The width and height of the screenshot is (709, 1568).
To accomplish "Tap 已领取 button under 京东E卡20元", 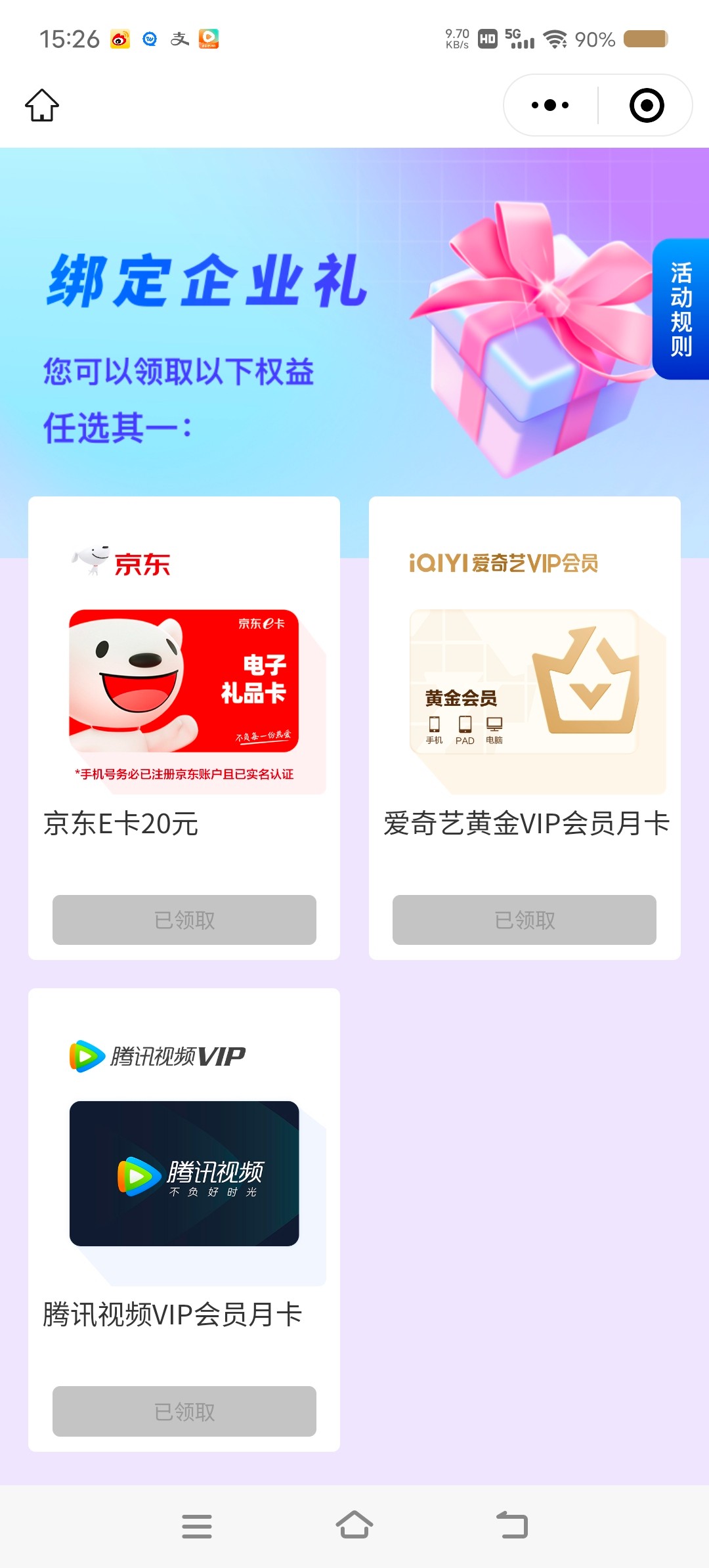I will coord(184,920).
